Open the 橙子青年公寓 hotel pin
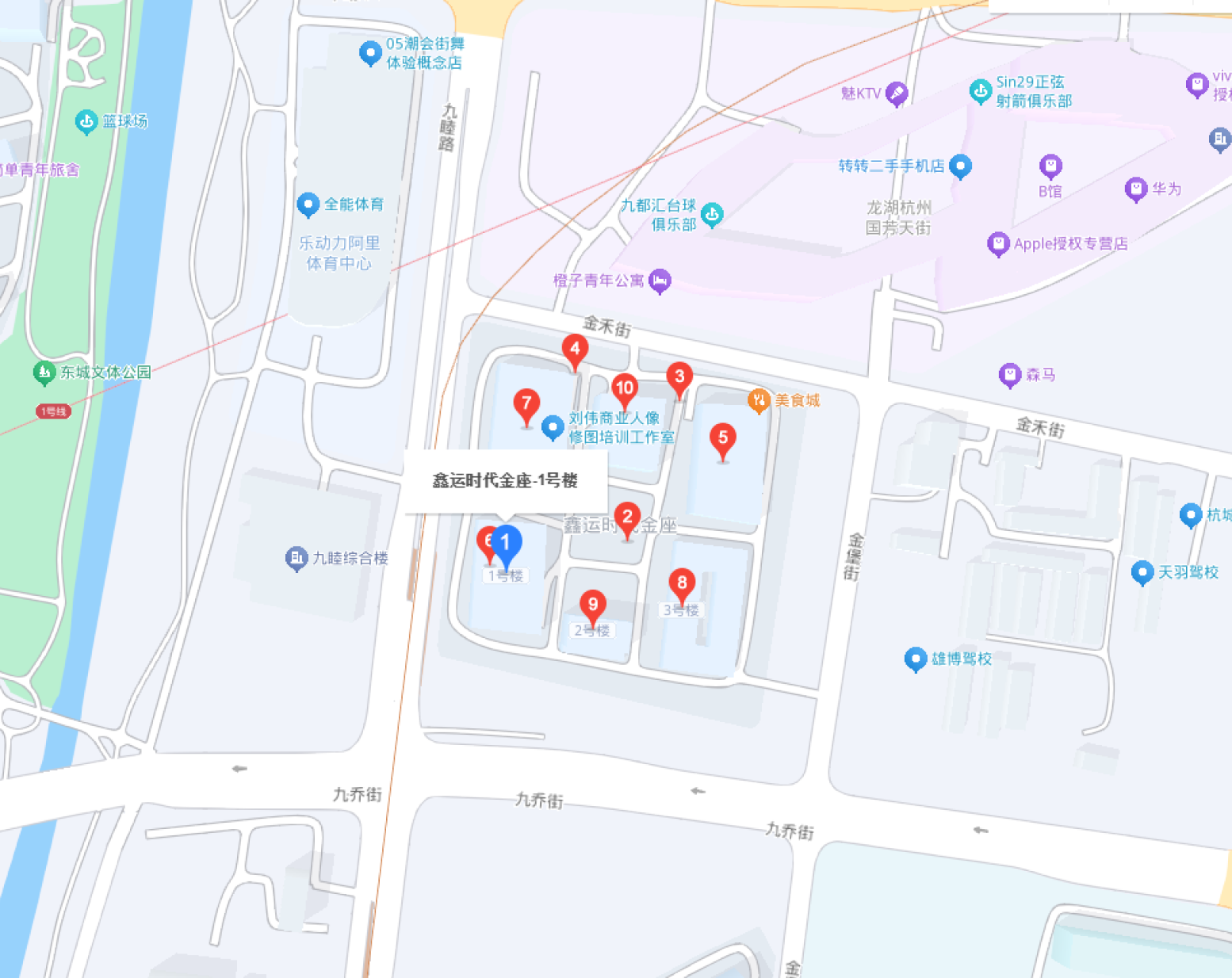 click(x=660, y=281)
